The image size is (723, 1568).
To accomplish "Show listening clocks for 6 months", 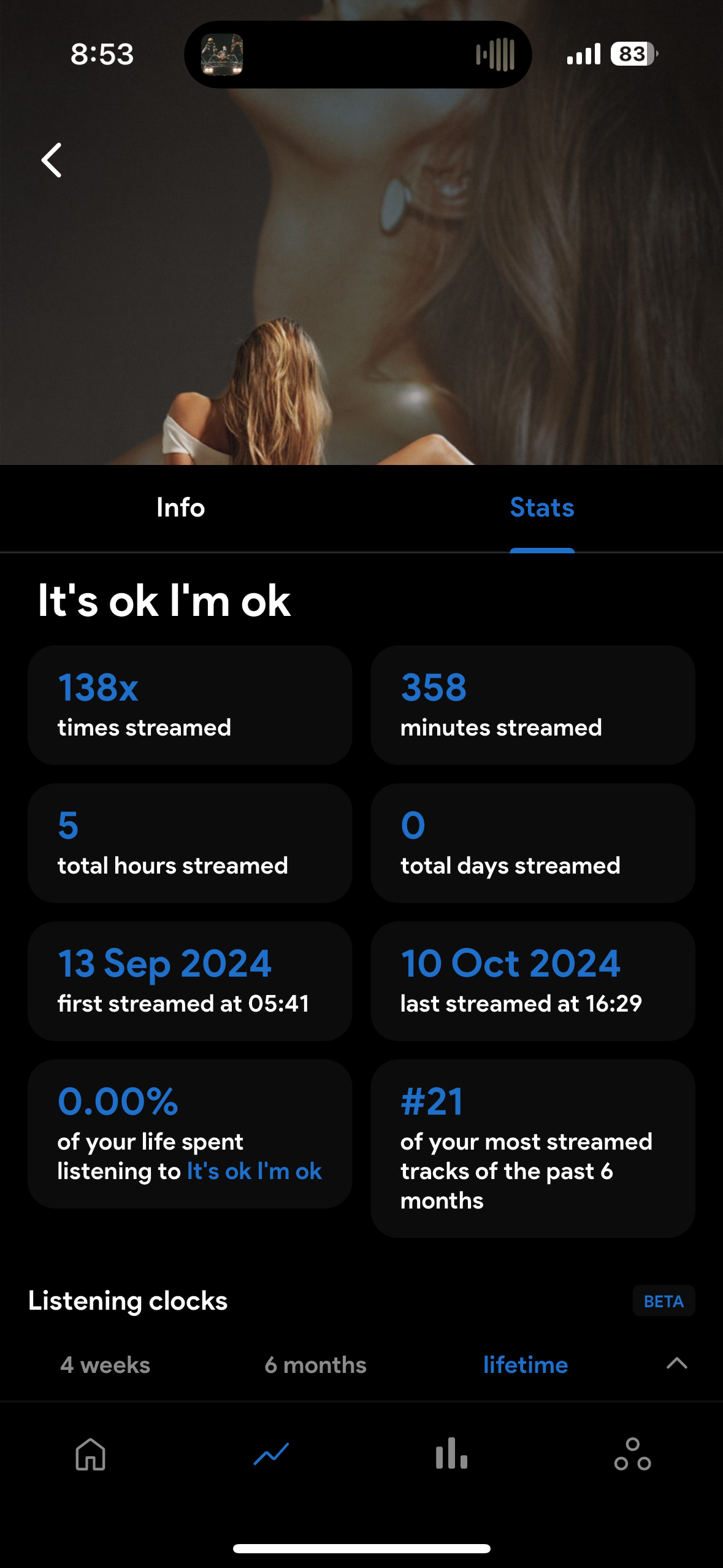I will (x=315, y=1364).
